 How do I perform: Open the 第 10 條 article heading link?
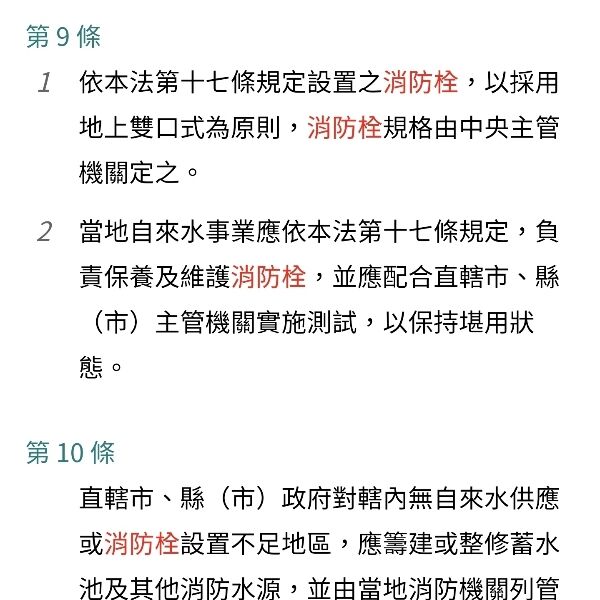(x=70, y=453)
